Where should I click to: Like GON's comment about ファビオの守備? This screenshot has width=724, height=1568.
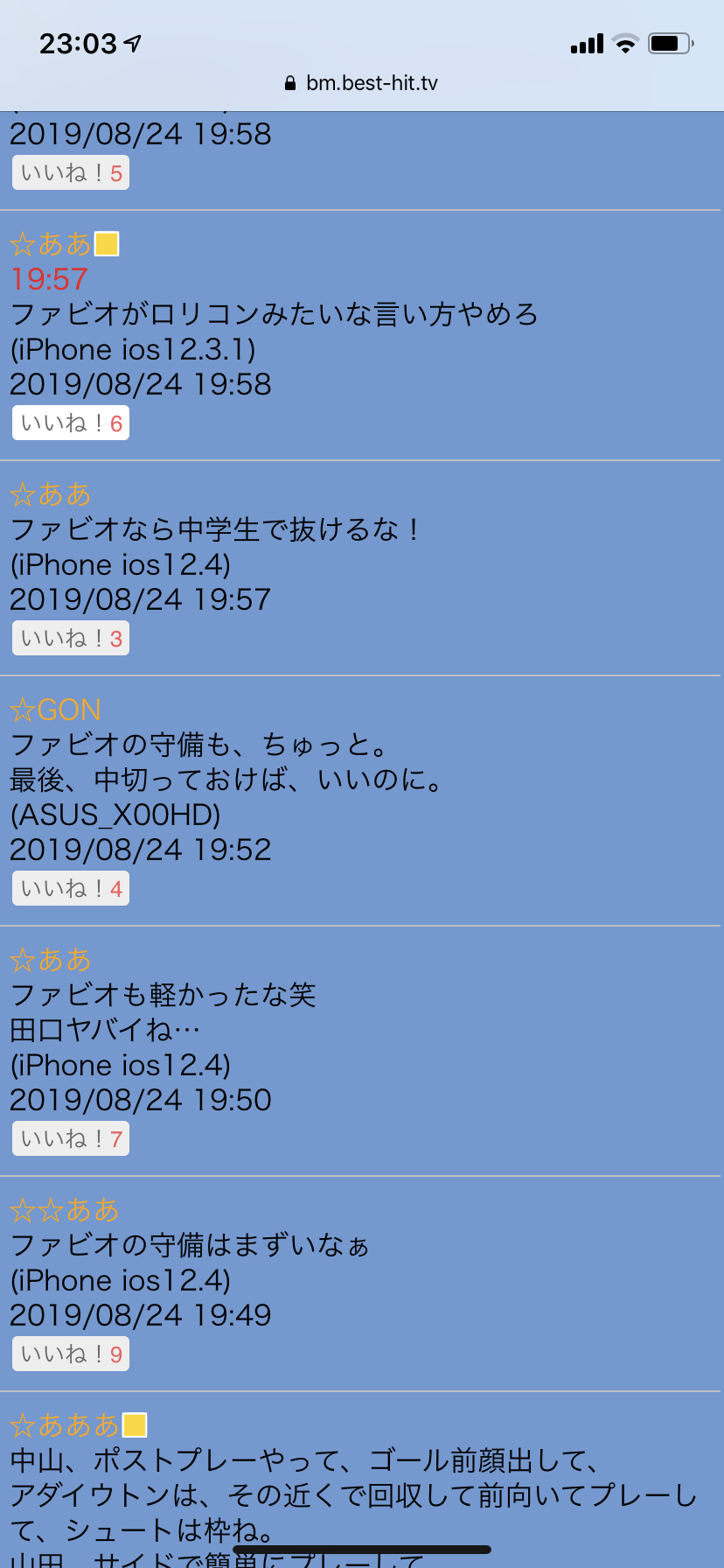pyautogui.click(x=71, y=889)
